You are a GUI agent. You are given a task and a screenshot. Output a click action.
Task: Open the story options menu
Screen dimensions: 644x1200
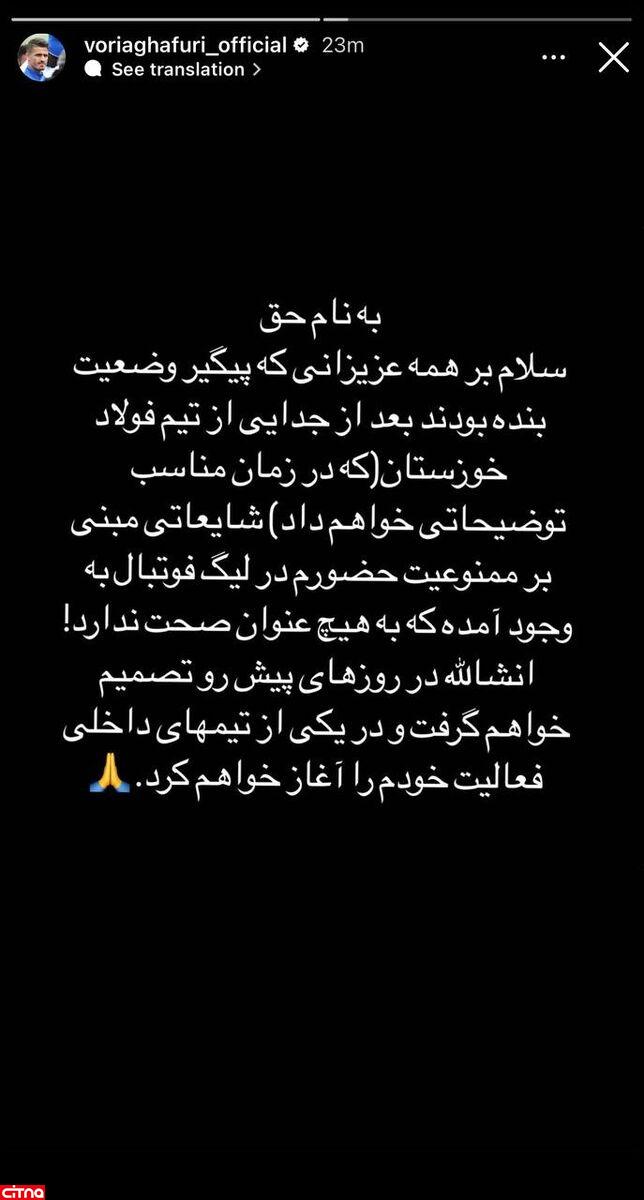(553, 57)
